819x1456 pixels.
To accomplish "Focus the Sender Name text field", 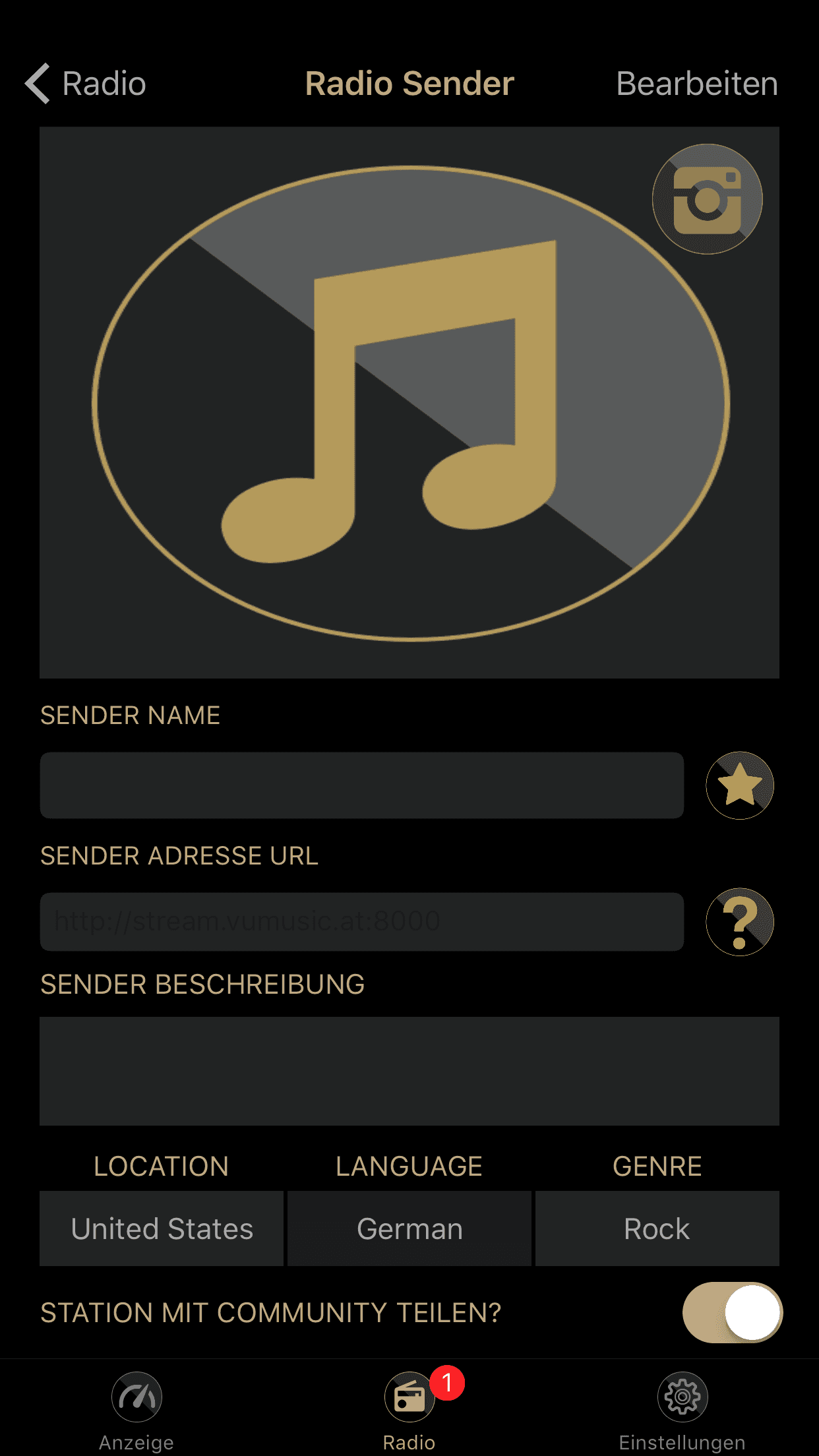I will click(x=361, y=785).
